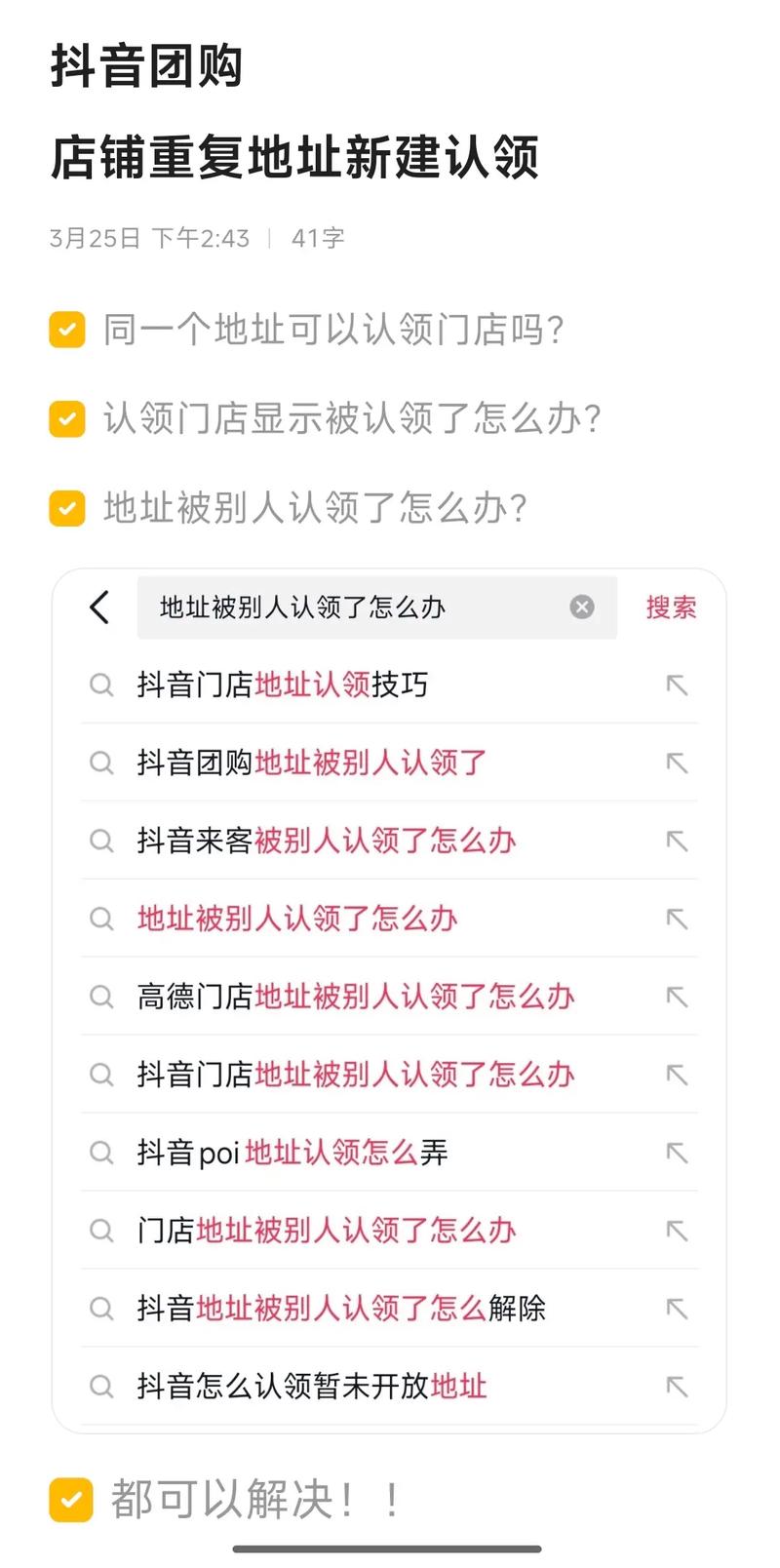This screenshot has height=1568, width=780.
Task: Tap the 搜索 search button
Action: (669, 607)
